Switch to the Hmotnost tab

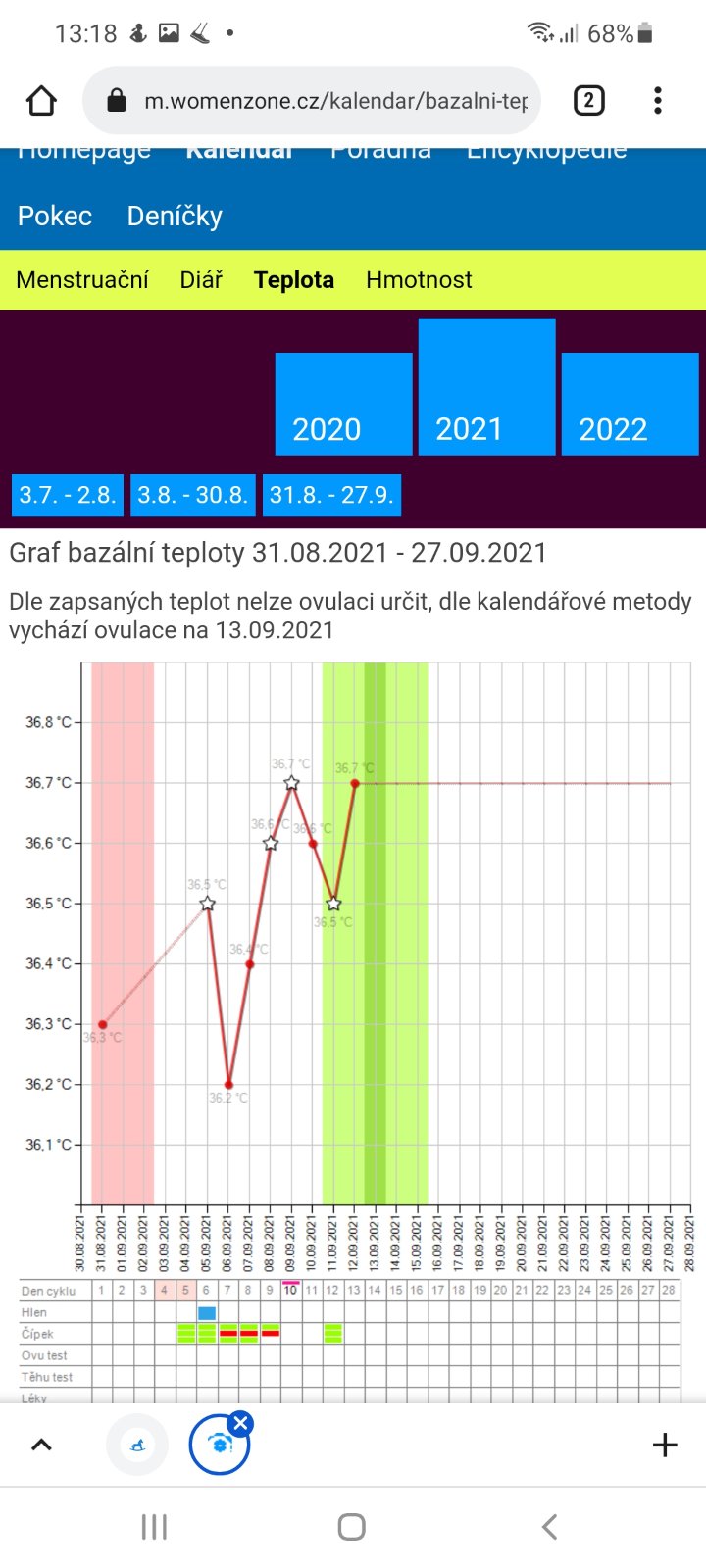419,280
